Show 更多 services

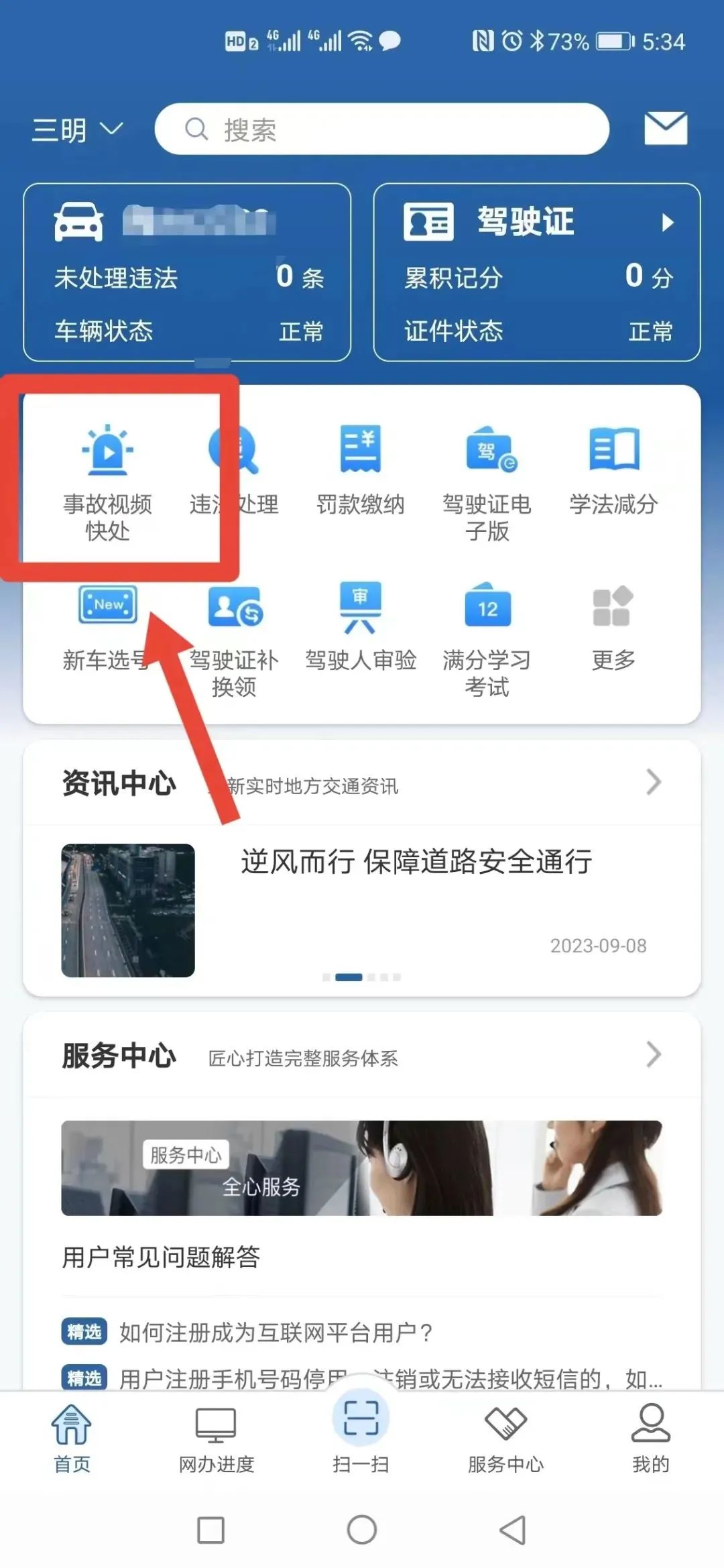pos(613,626)
